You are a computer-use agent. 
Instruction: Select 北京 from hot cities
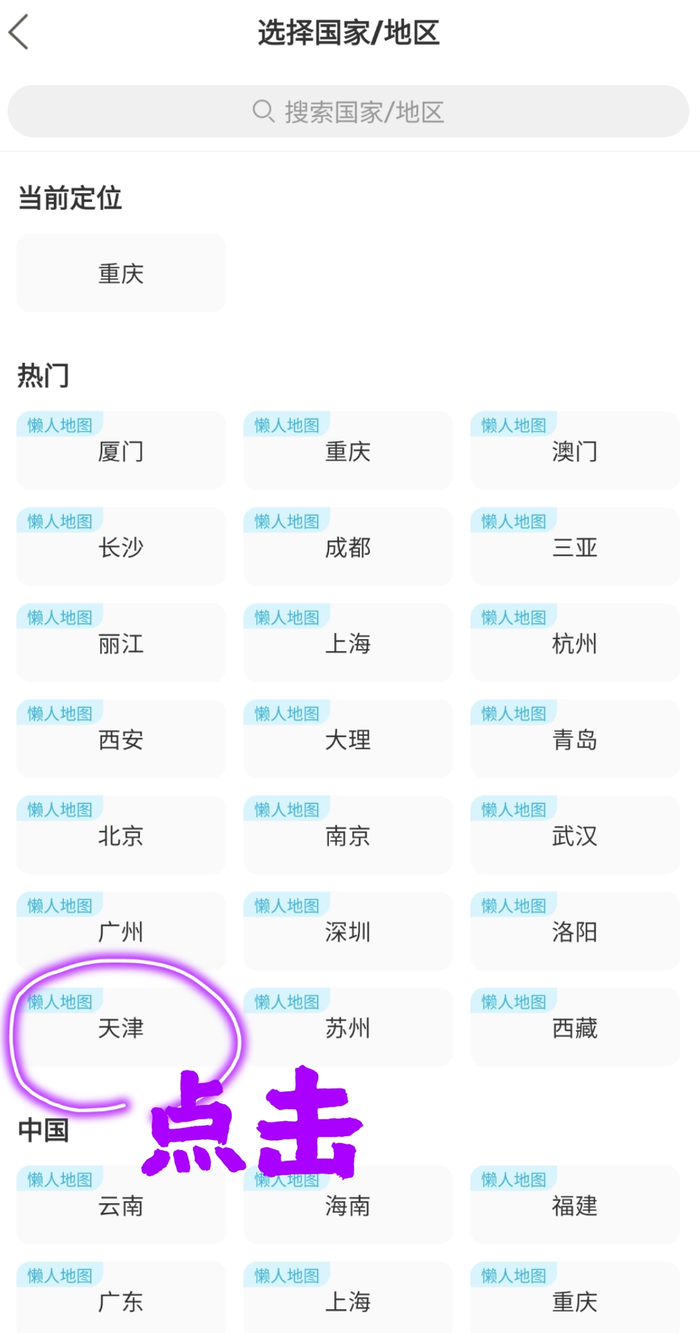click(x=121, y=835)
